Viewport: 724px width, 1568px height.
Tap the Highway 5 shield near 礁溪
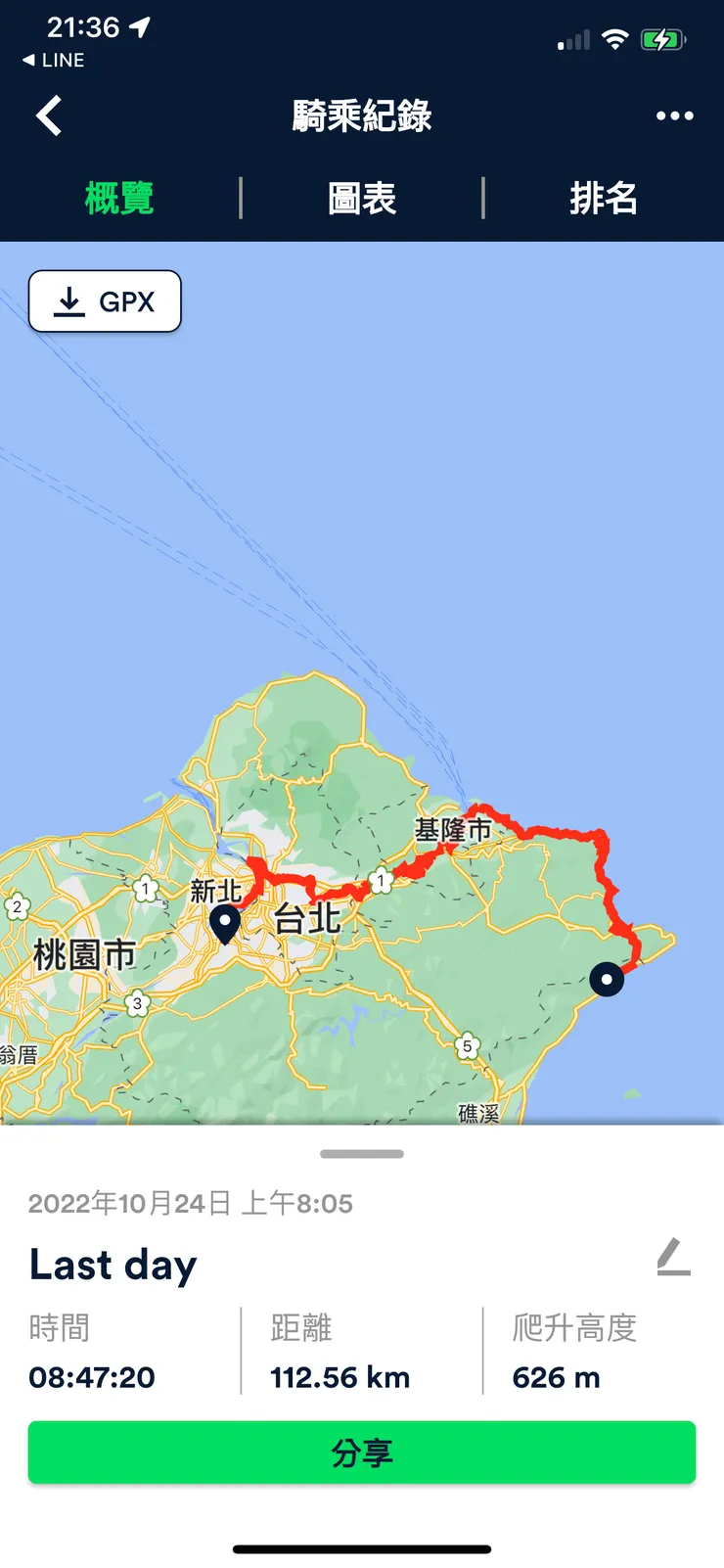[468, 1046]
